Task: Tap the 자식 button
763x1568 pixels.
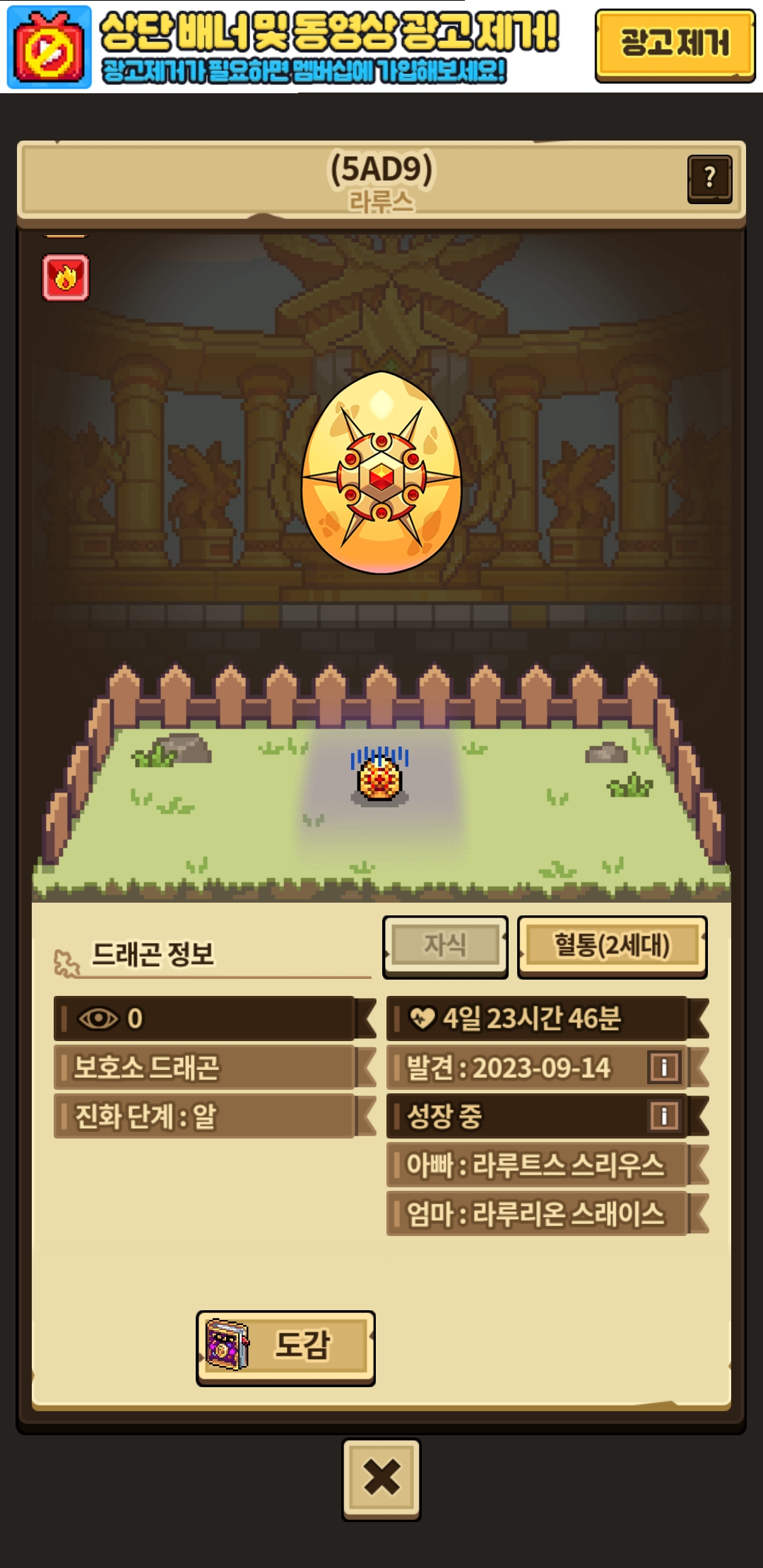Action: point(445,946)
